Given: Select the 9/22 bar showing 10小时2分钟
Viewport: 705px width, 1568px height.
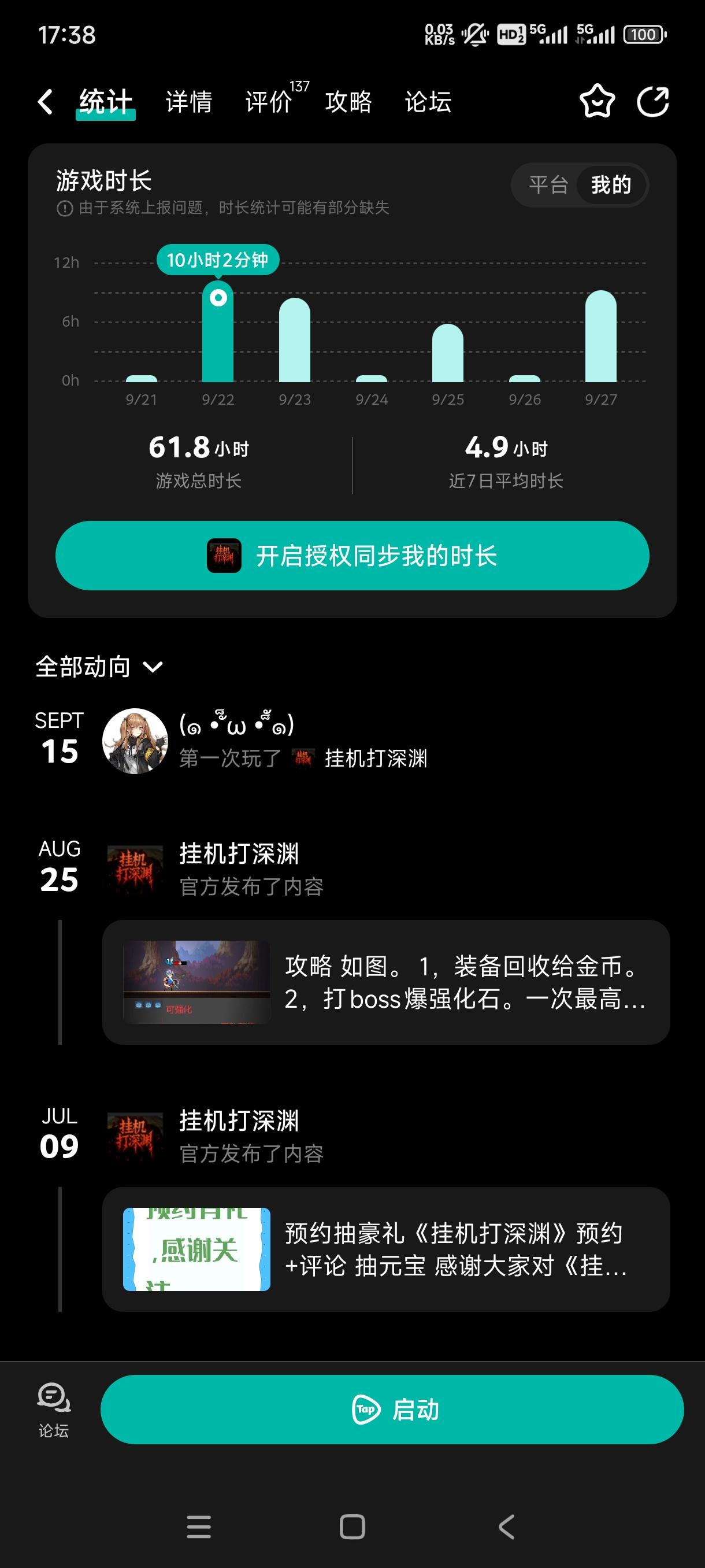Looking at the screenshot, I should pos(220,335).
